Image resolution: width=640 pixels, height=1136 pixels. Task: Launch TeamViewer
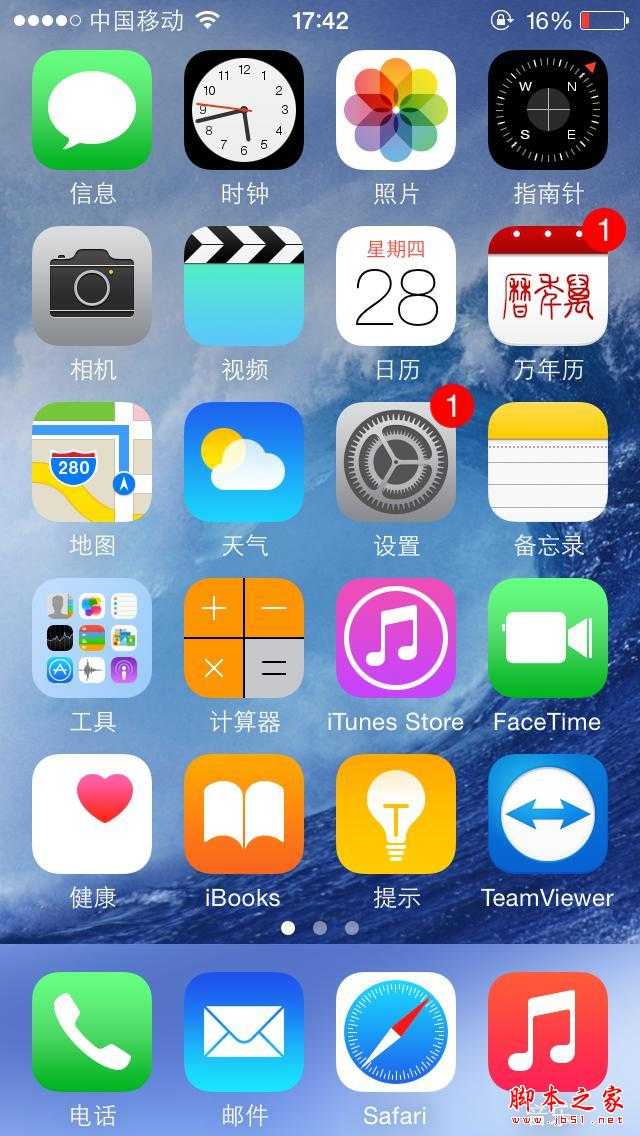click(548, 814)
